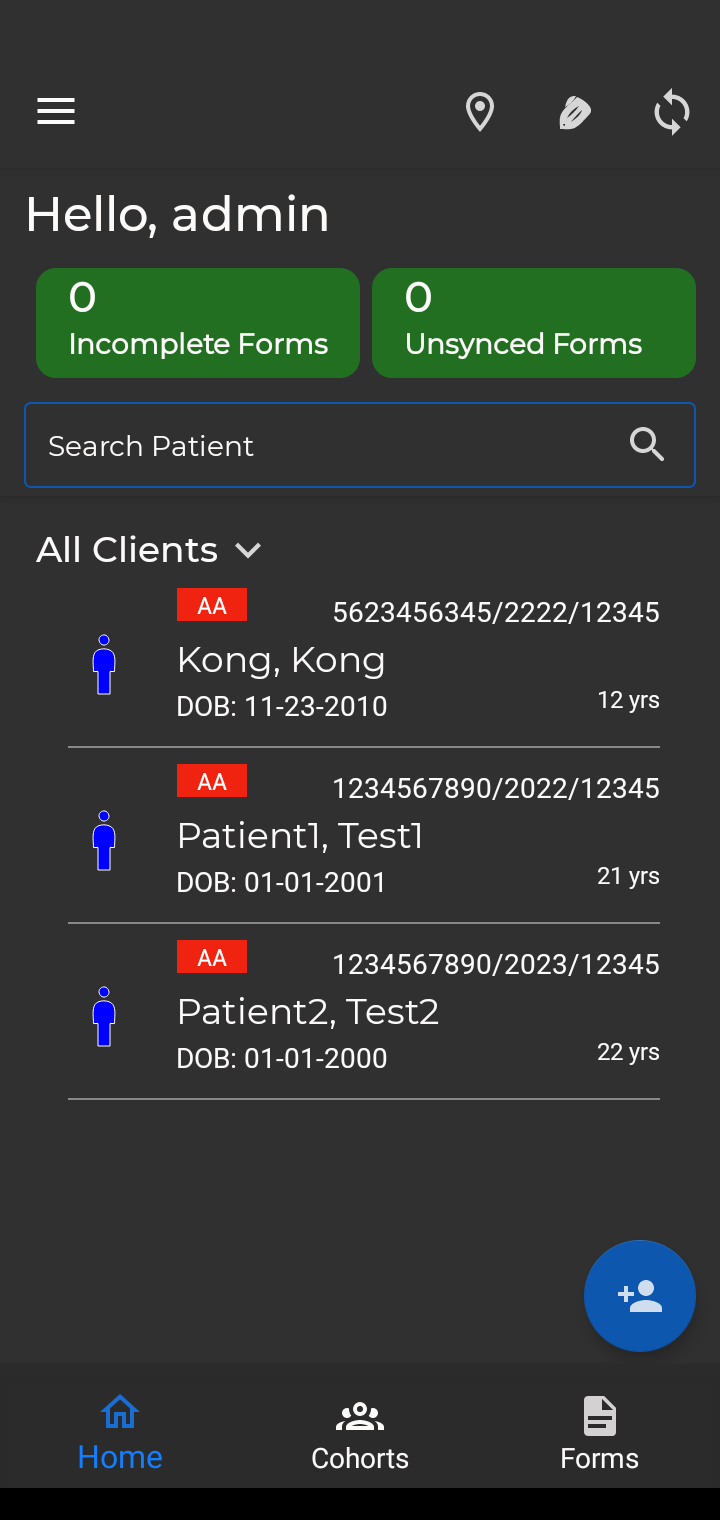Image resolution: width=720 pixels, height=1520 pixels.
Task: View the Unsynced Forms card
Action: [534, 323]
